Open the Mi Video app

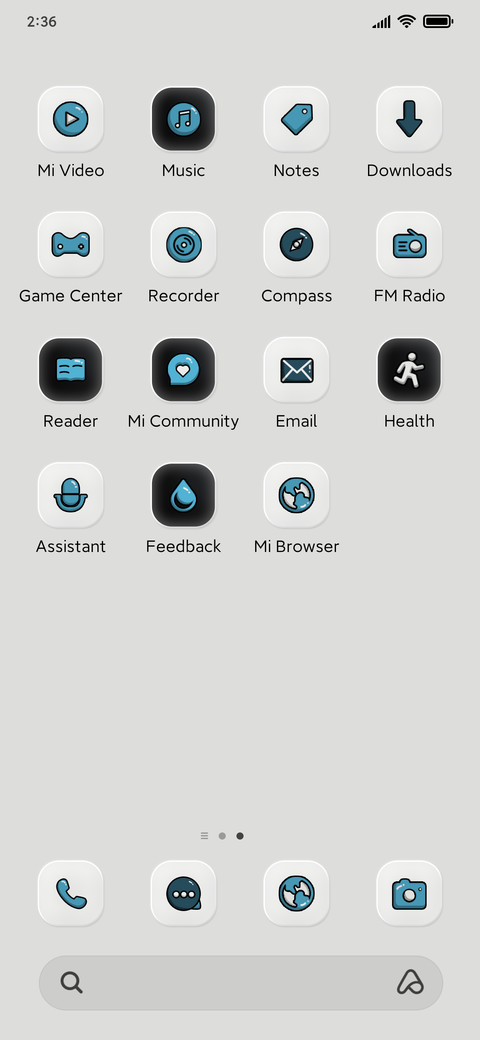[71, 119]
